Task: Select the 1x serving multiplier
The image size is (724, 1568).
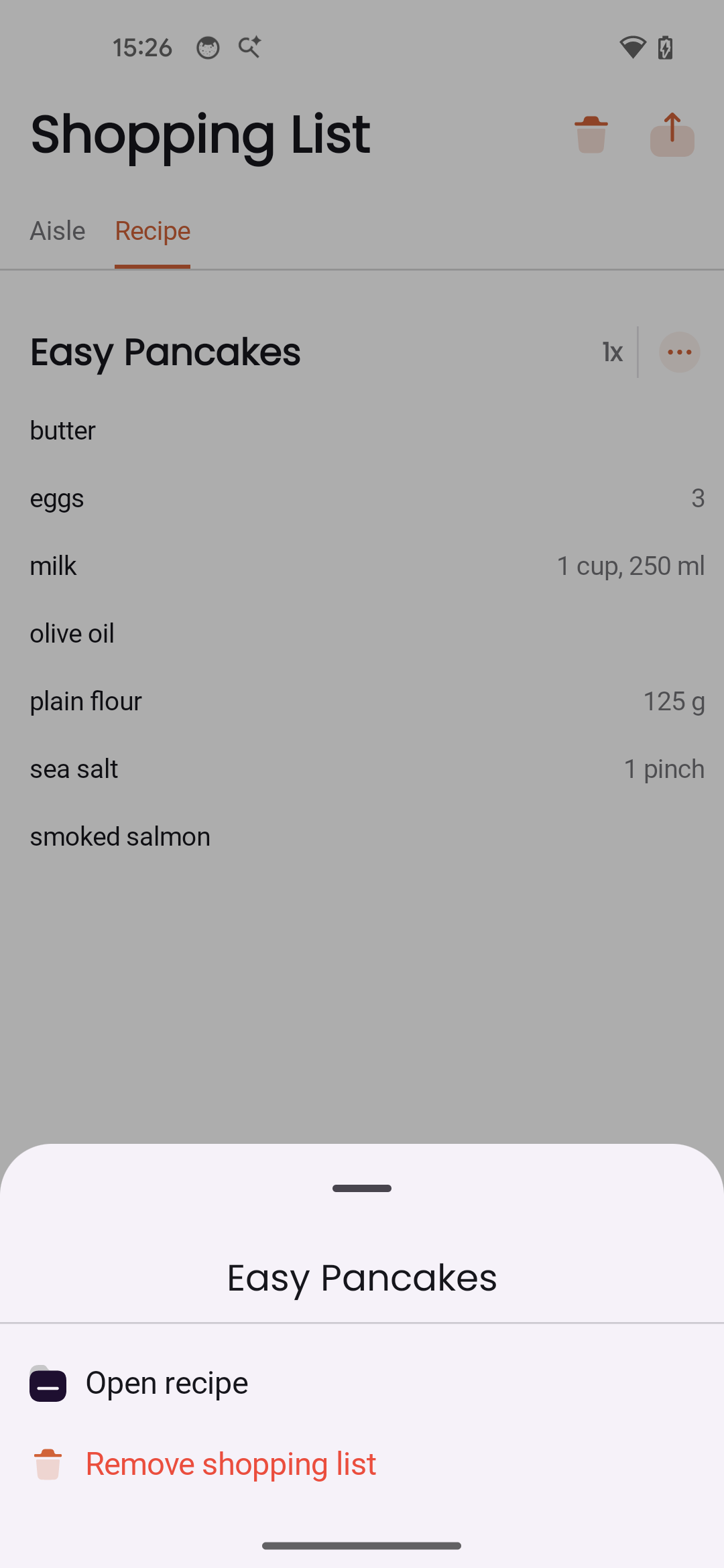Action: (612, 352)
